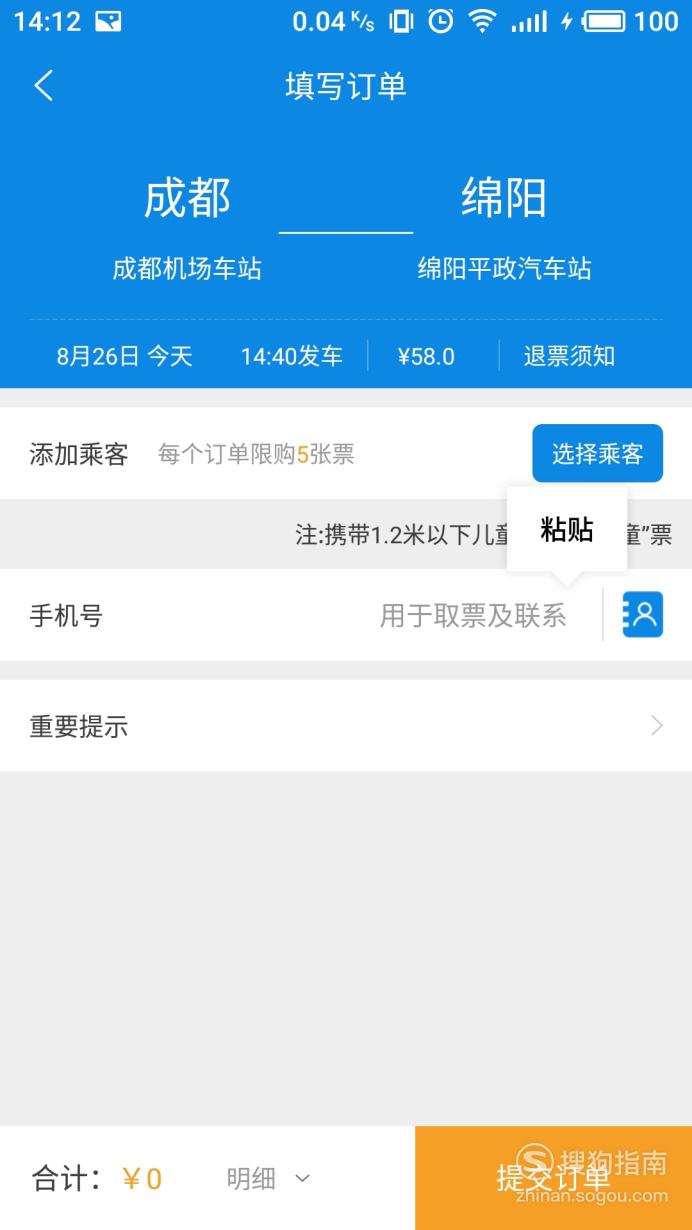
Task: Open 退票须知 refund notice
Action: (x=569, y=356)
